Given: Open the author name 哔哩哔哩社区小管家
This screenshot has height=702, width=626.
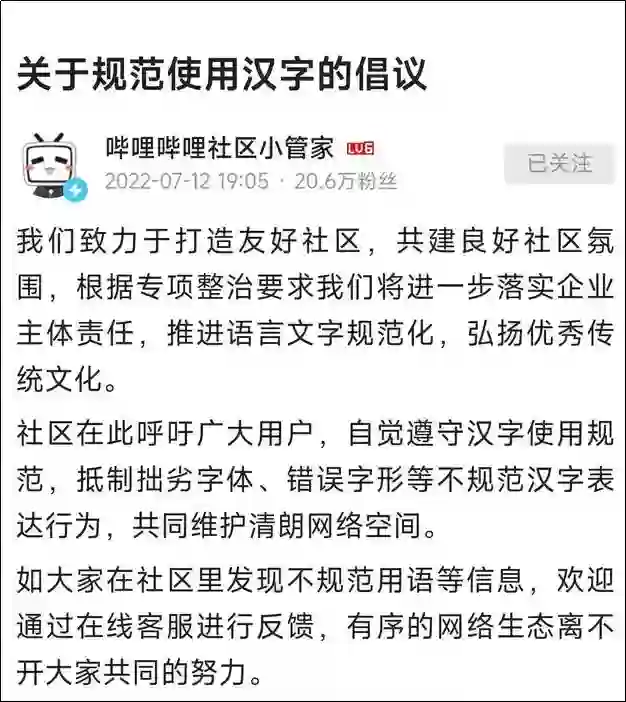Looking at the screenshot, I should (x=220, y=148).
